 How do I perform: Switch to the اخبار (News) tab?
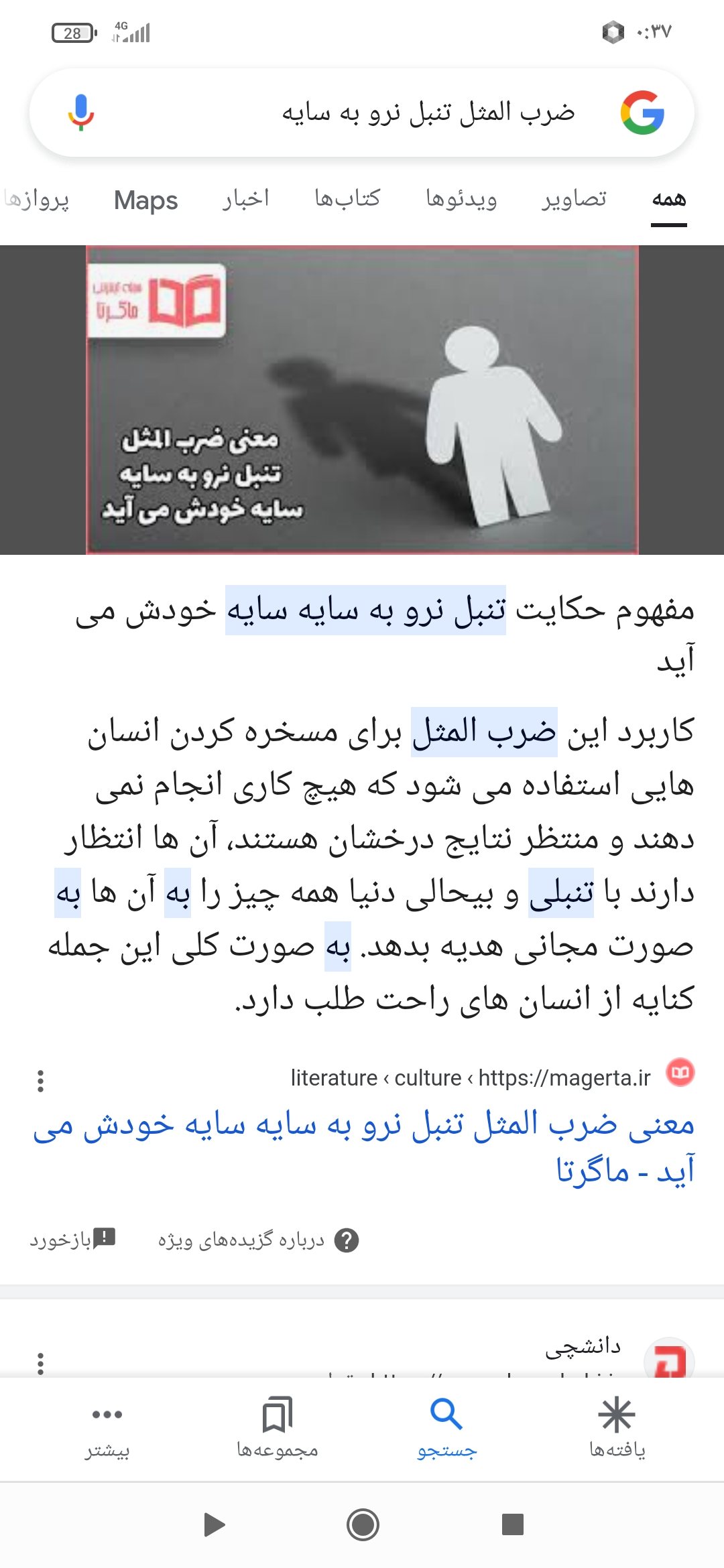coord(246,199)
